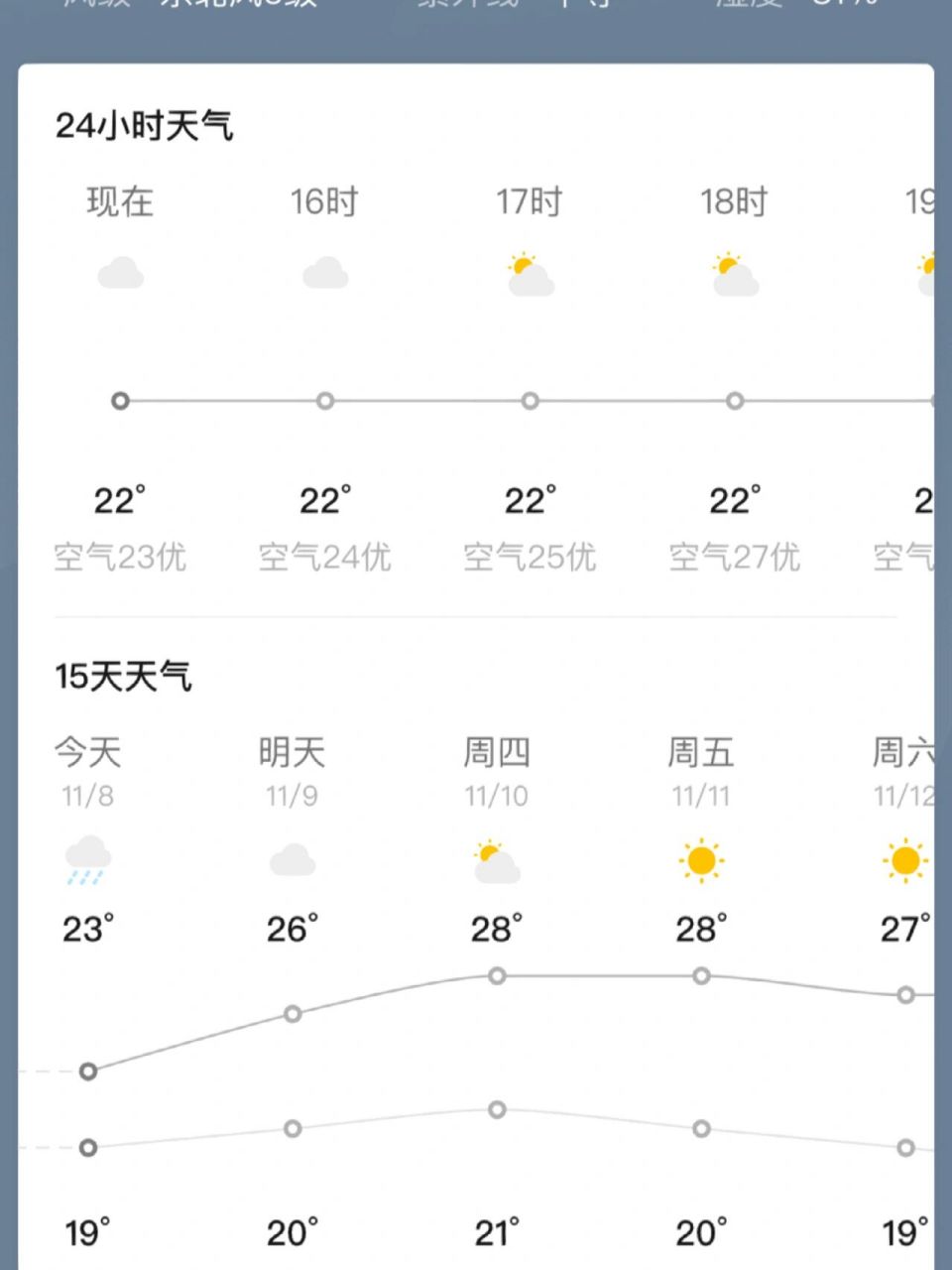Click the cloud icon for 16时
Image resolution: width=952 pixels, height=1270 pixels.
pos(325,271)
